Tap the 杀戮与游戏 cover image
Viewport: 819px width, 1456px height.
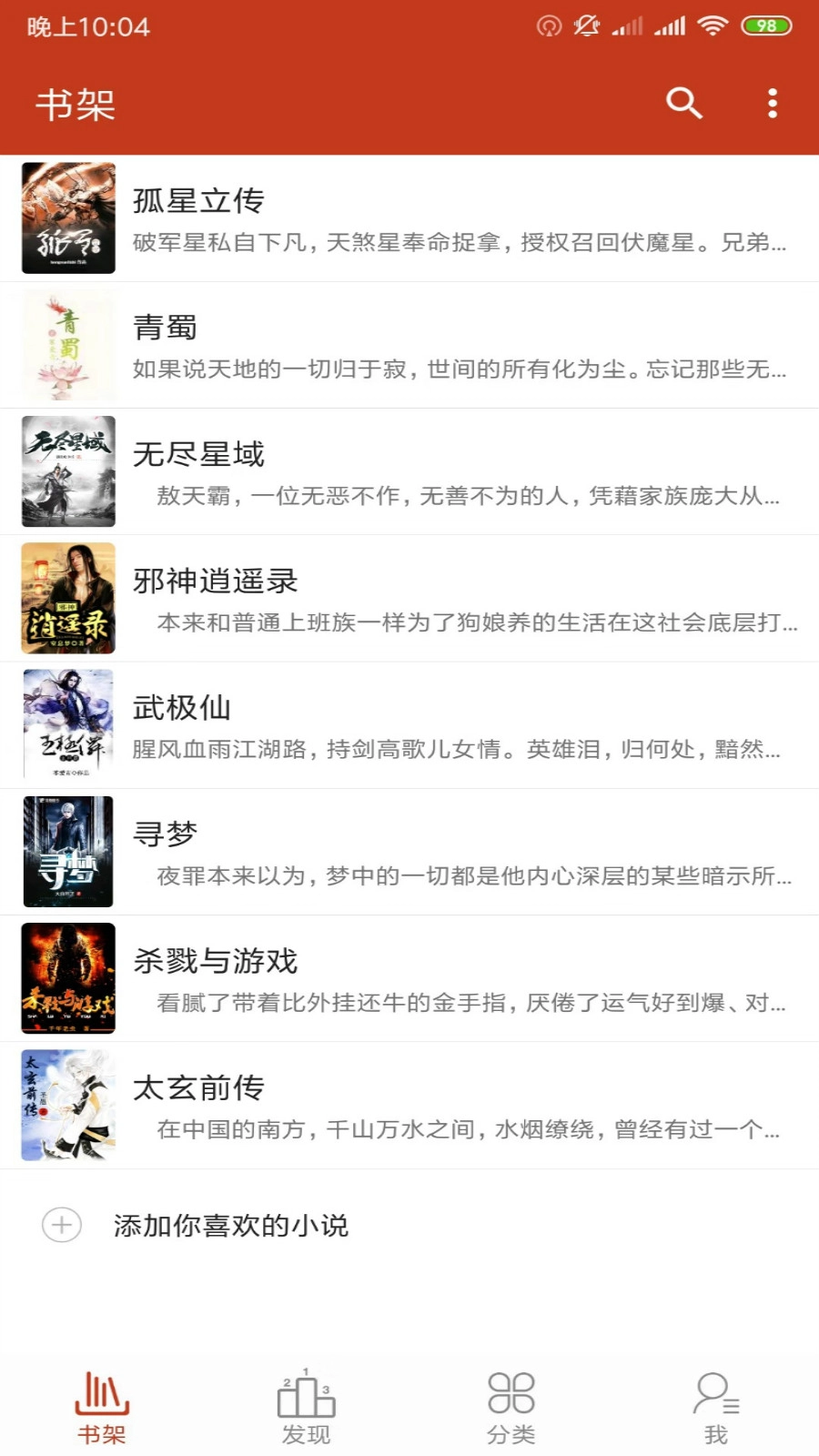(67, 978)
